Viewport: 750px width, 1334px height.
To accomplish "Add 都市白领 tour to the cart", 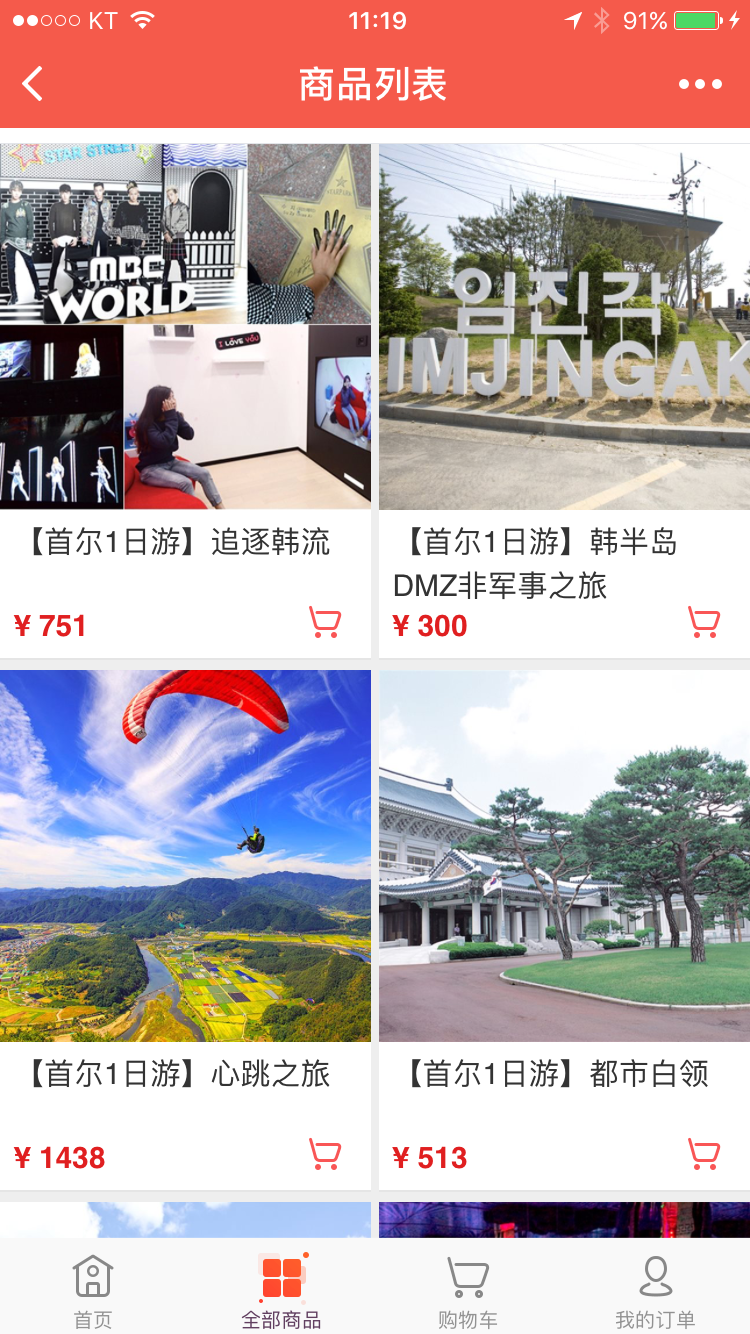I will pyautogui.click(x=704, y=1155).
